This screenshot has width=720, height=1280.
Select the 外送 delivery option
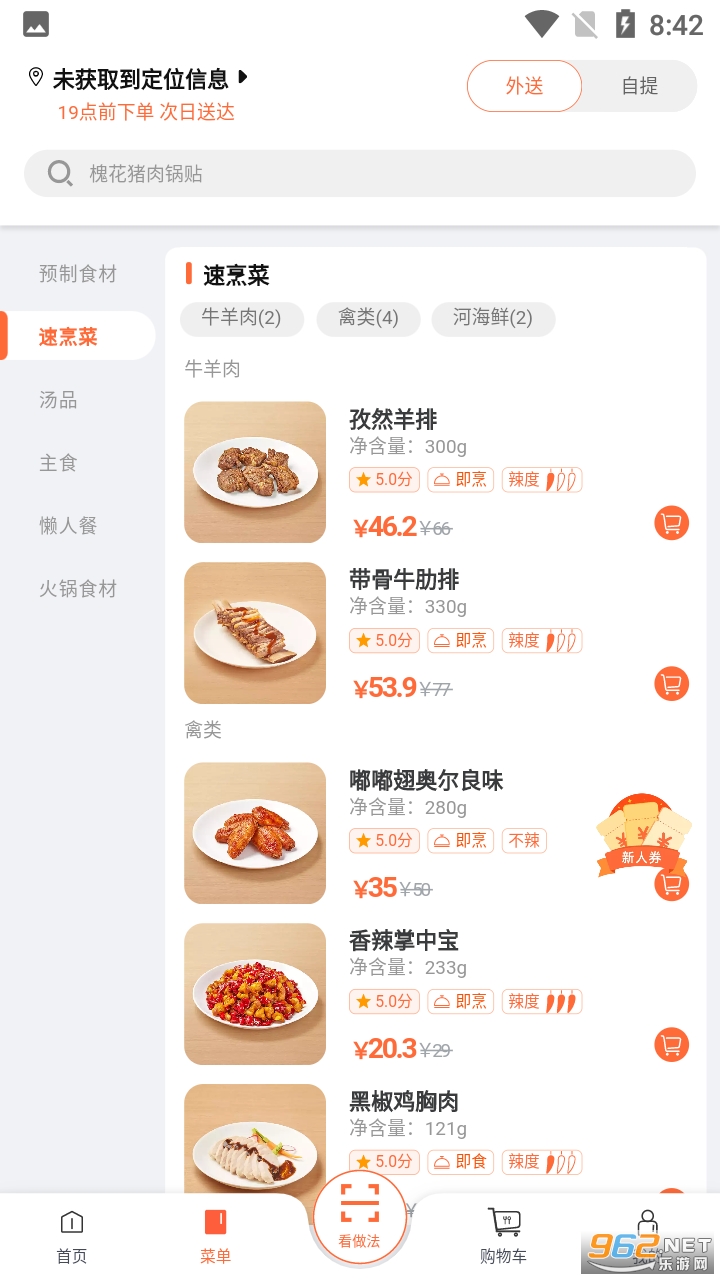click(x=524, y=86)
